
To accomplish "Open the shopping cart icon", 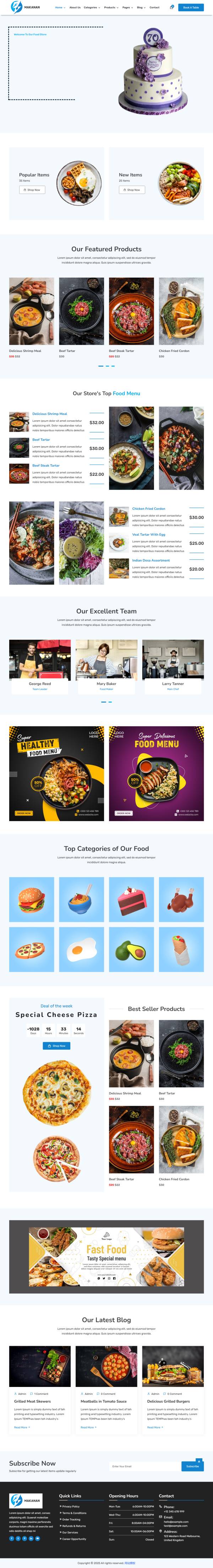I will pyautogui.click(x=171, y=7).
